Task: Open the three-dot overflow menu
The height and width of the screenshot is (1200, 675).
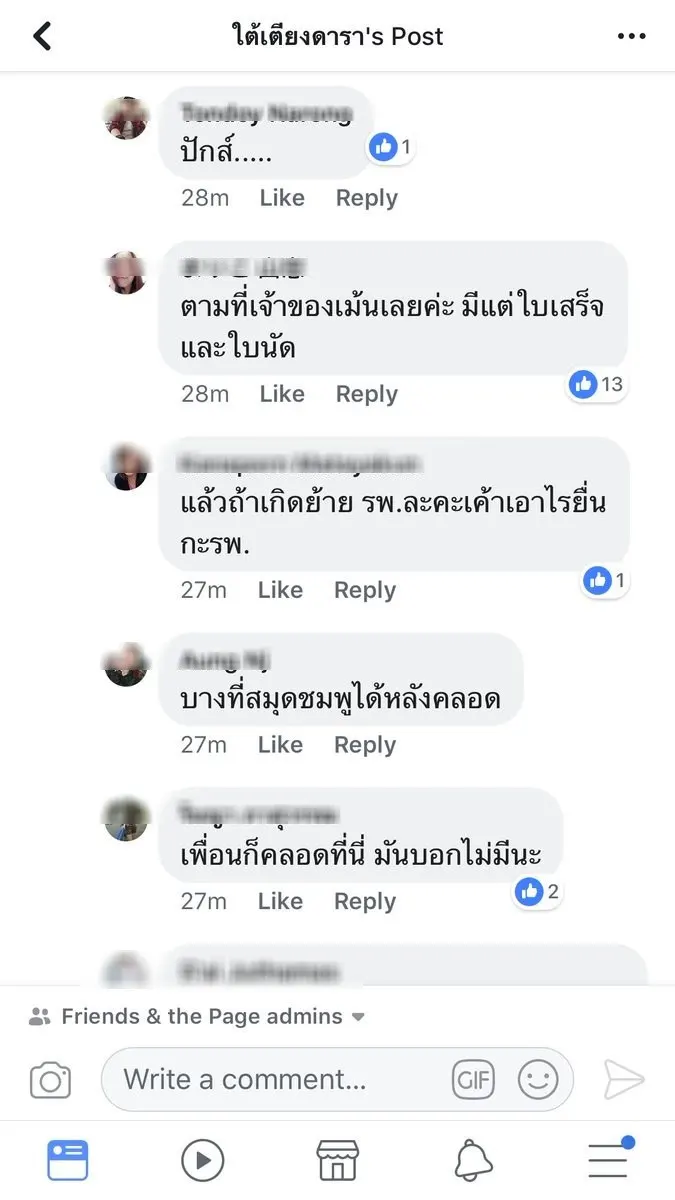Action: click(x=631, y=37)
